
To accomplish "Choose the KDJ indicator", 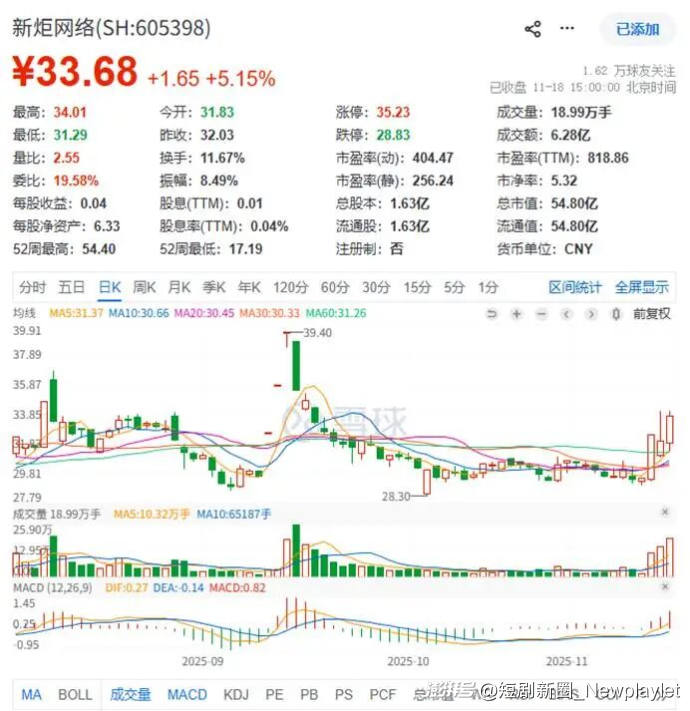I will click(236, 694).
